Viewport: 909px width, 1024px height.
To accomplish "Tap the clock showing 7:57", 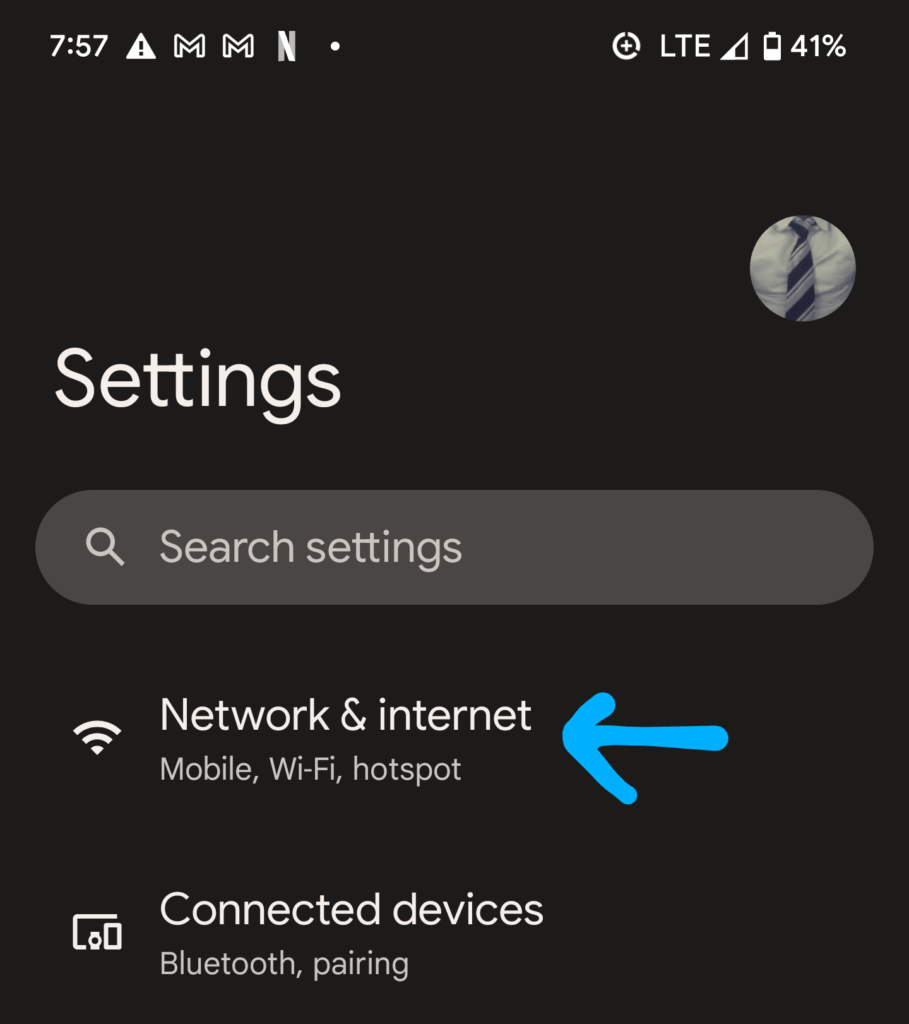I will [78, 45].
